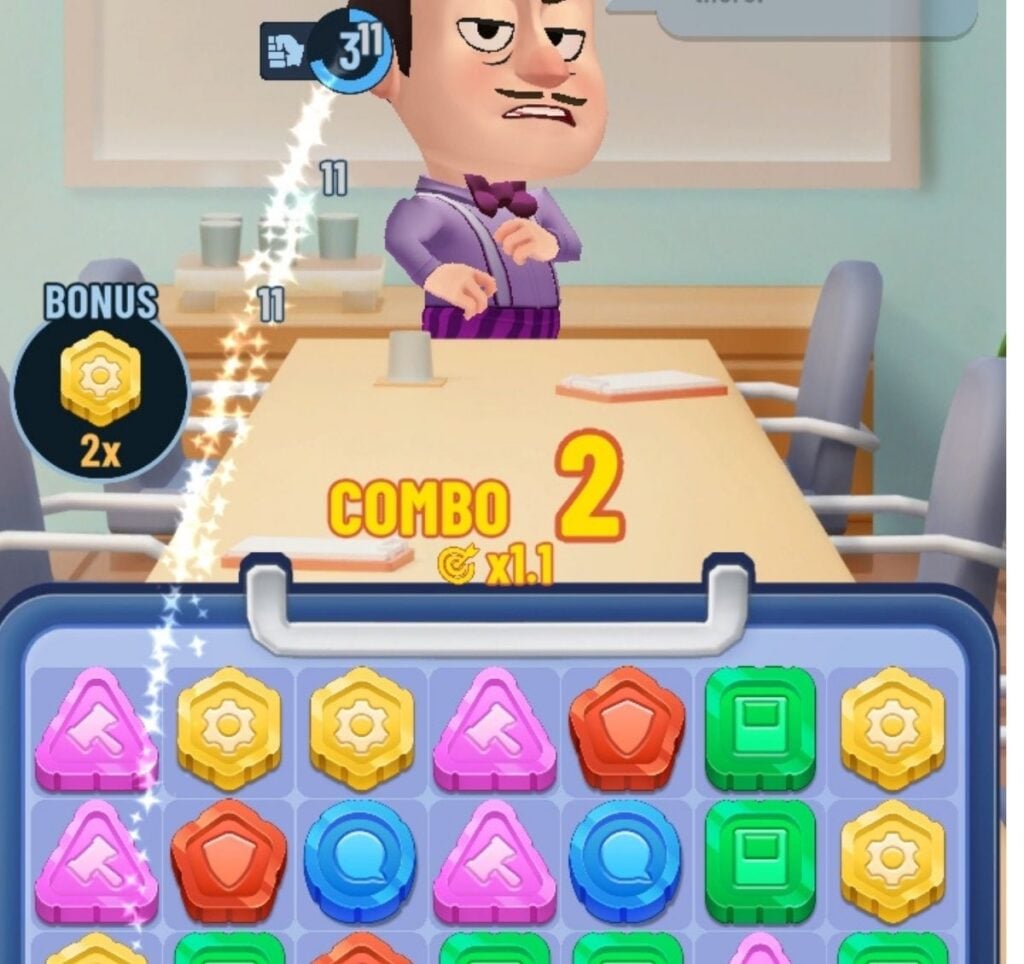Select the green square tile in second row
1024x964 pixels.
(760, 860)
